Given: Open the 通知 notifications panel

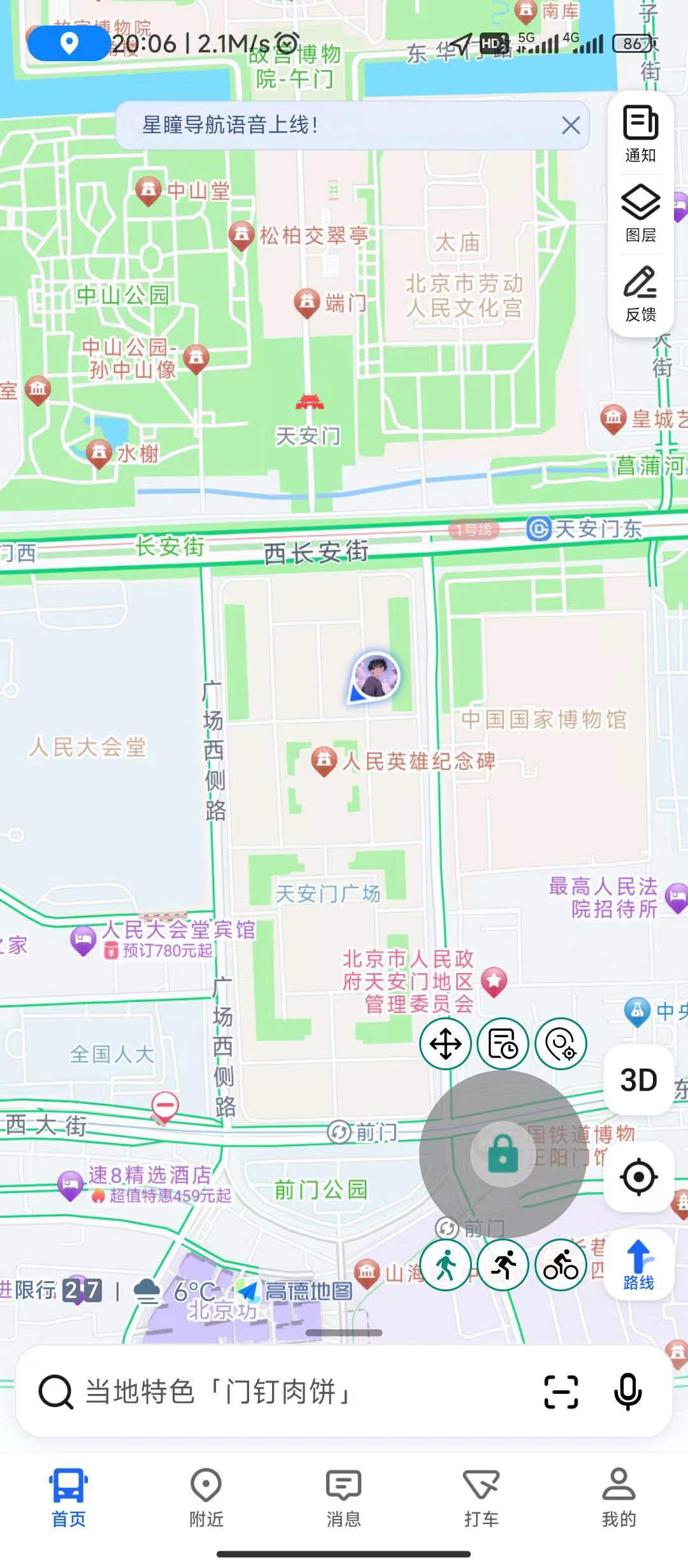Looking at the screenshot, I should point(640,134).
